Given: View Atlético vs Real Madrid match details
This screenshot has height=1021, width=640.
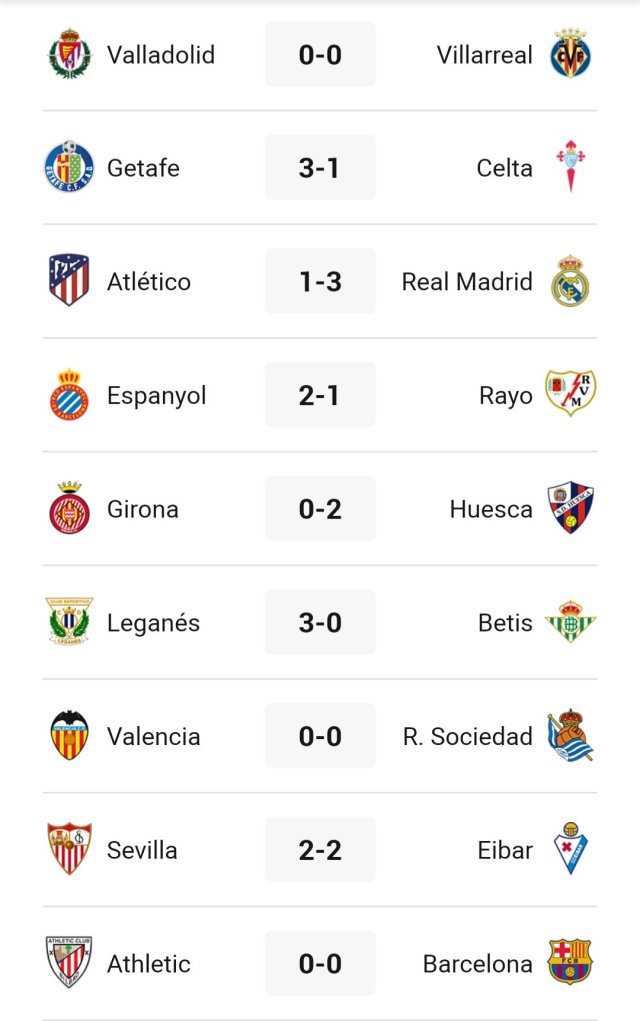Looking at the screenshot, I should (x=320, y=282).
